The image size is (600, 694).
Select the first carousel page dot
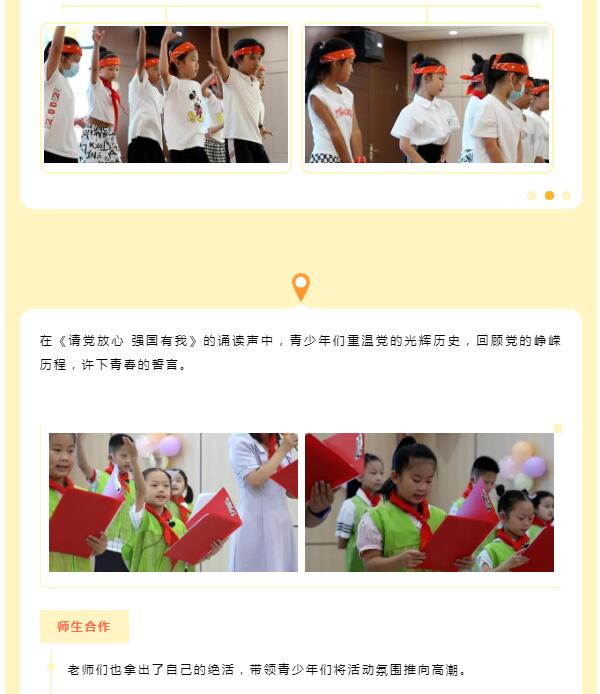click(531, 196)
